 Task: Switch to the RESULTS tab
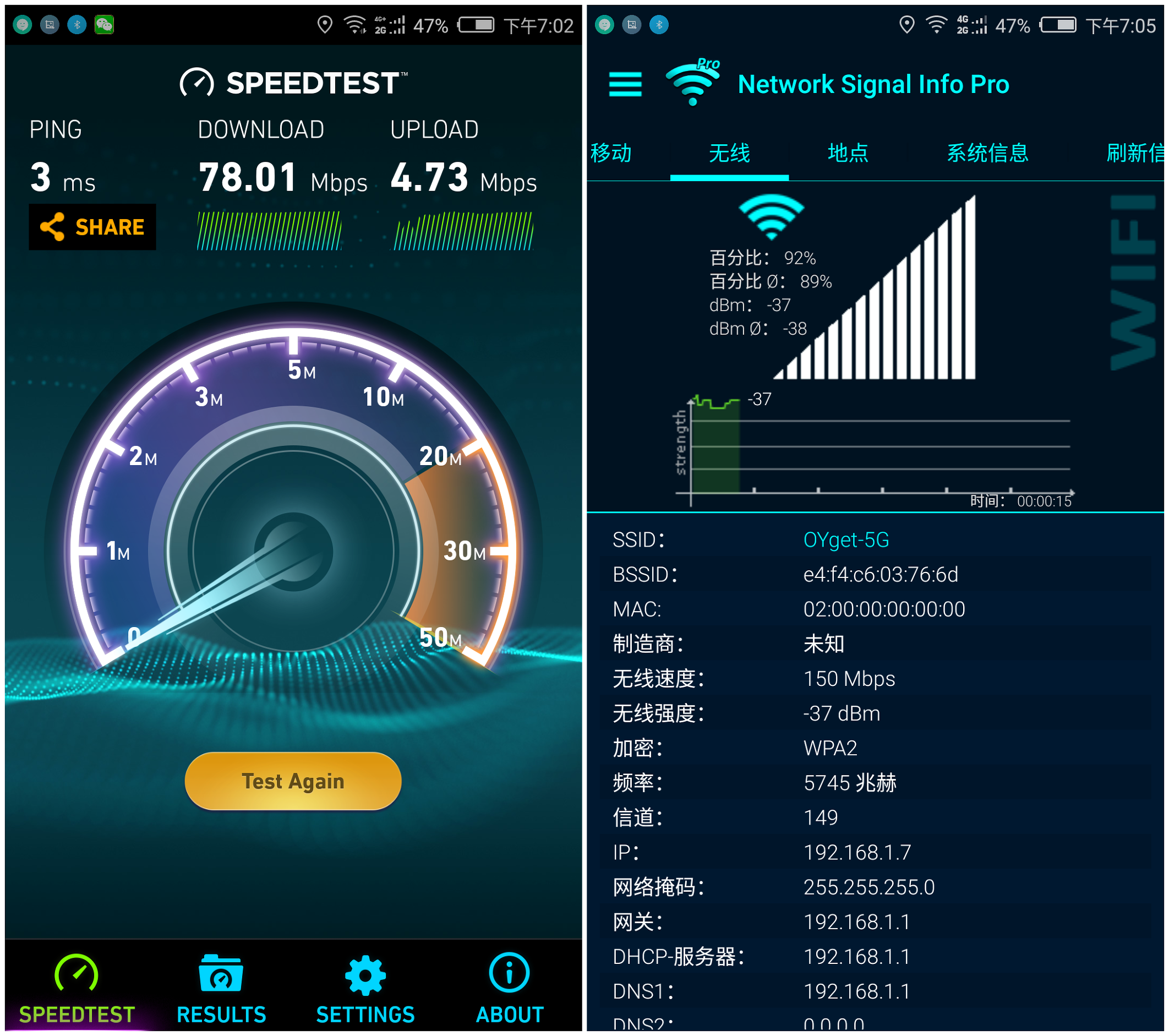point(221,989)
